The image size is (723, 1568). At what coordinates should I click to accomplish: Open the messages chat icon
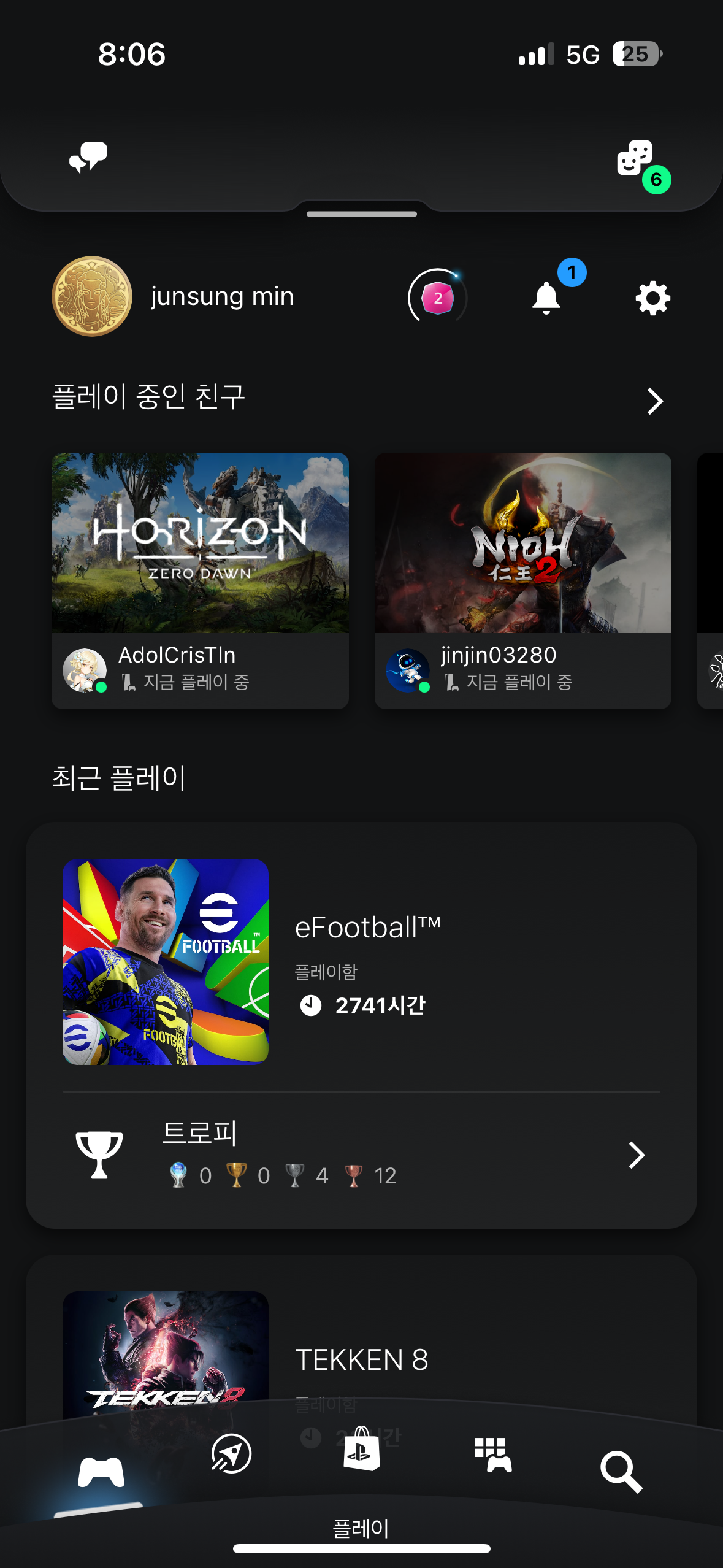click(88, 158)
